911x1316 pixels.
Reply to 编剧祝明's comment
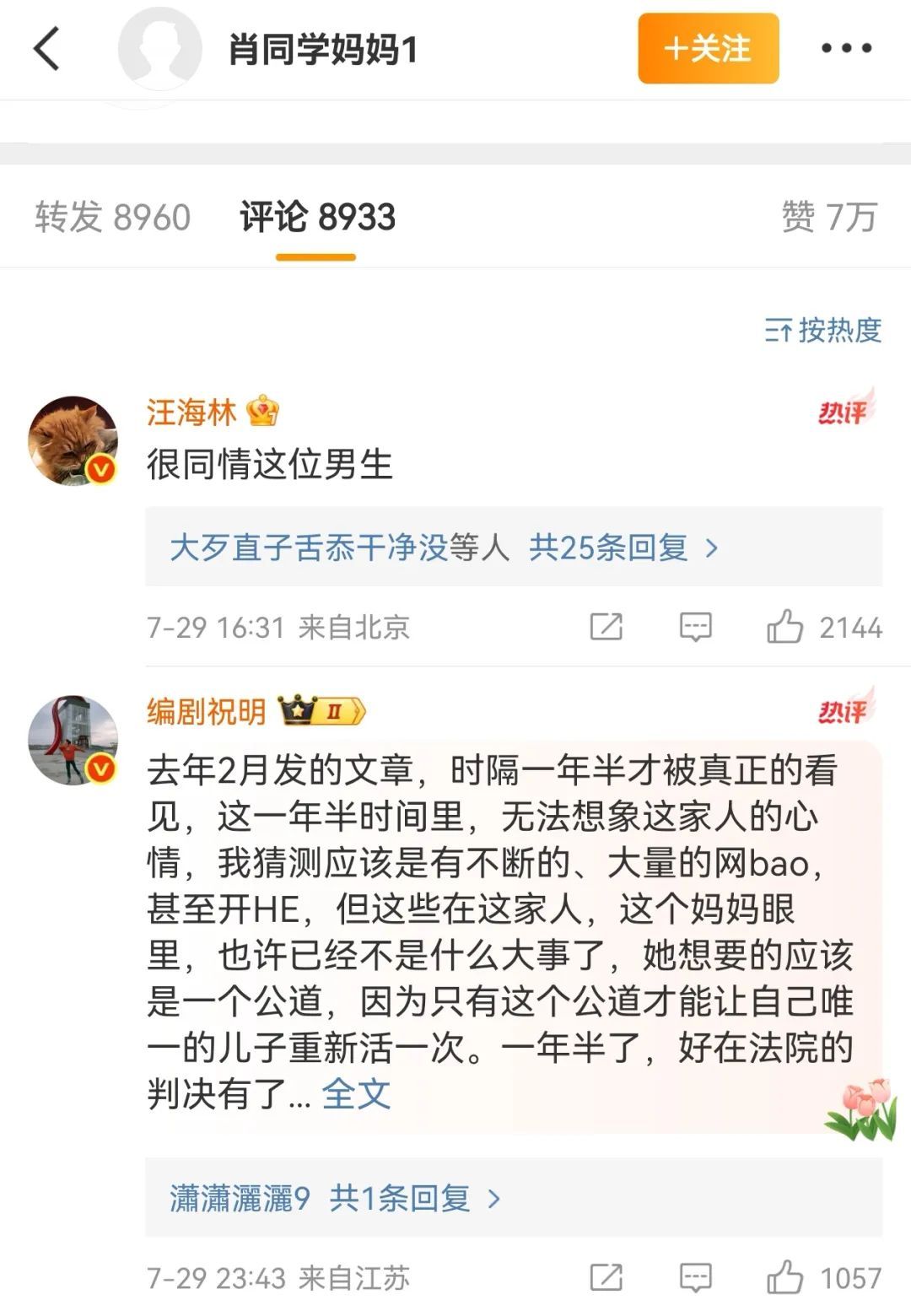695,1277
